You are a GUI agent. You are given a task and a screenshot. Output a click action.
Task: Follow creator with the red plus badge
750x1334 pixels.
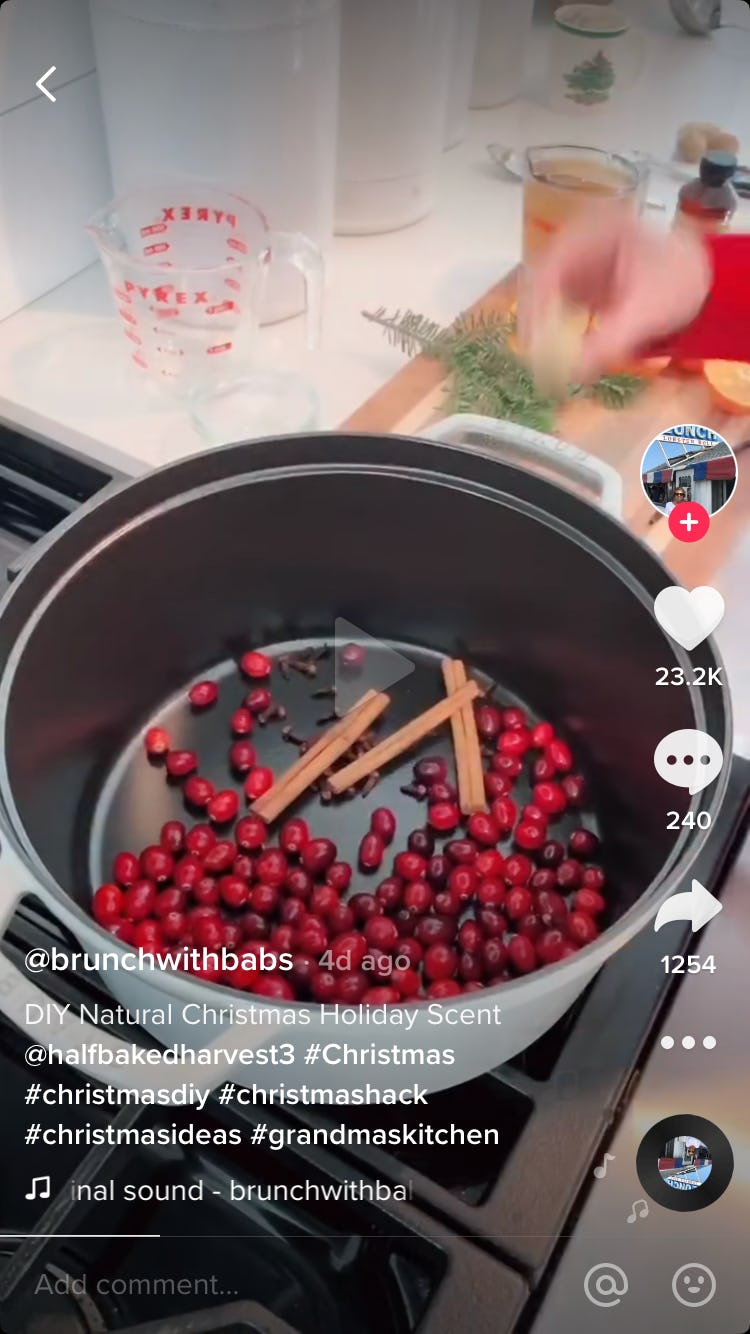click(x=688, y=523)
